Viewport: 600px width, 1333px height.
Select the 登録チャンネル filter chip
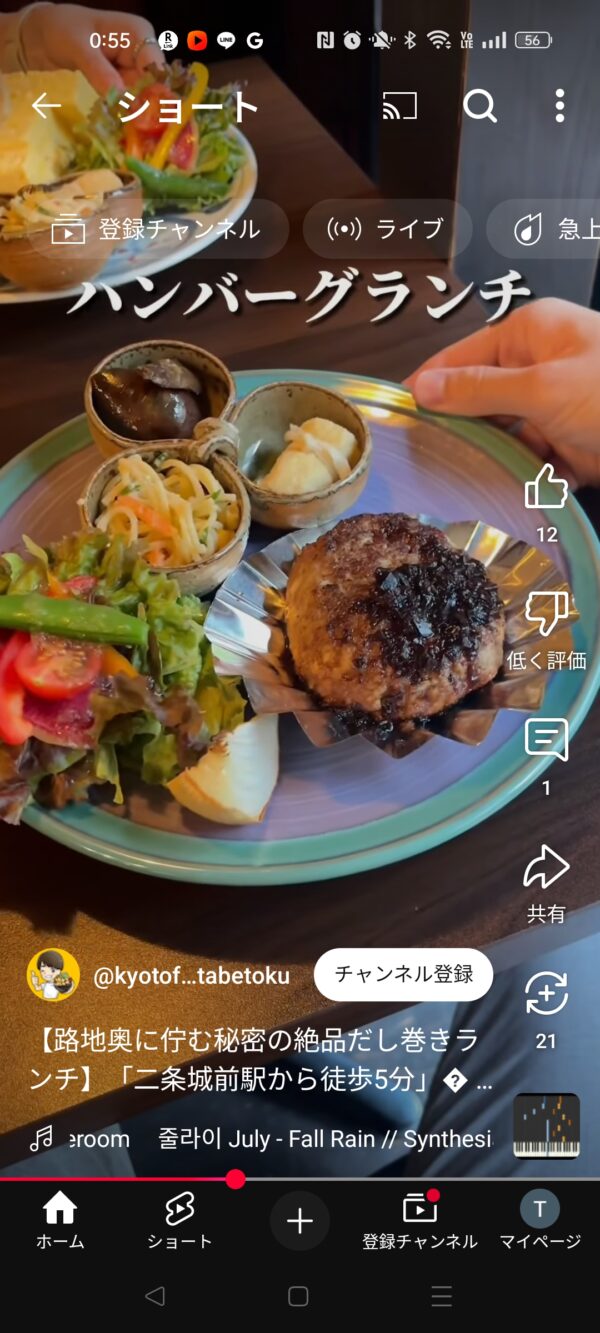pos(158,229)
